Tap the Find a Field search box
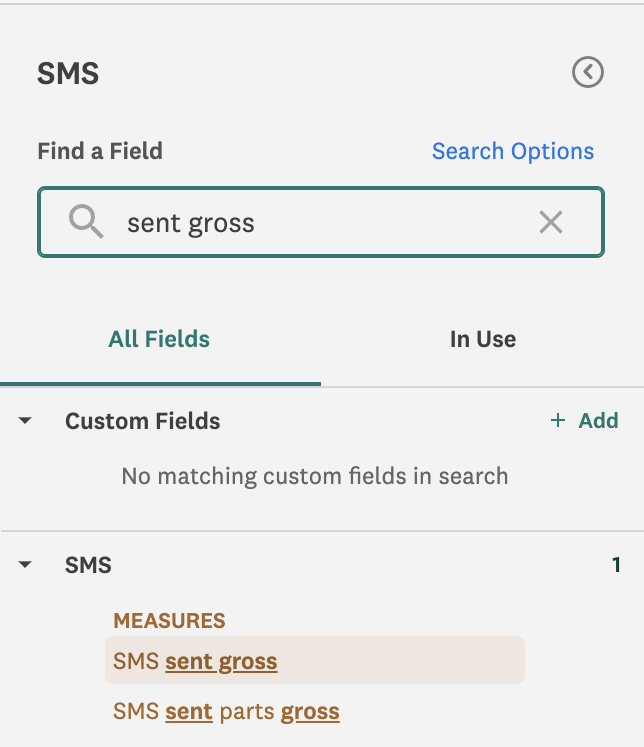Image resolution: width=644 pixels, height=747 pixels. pos(320,222)
